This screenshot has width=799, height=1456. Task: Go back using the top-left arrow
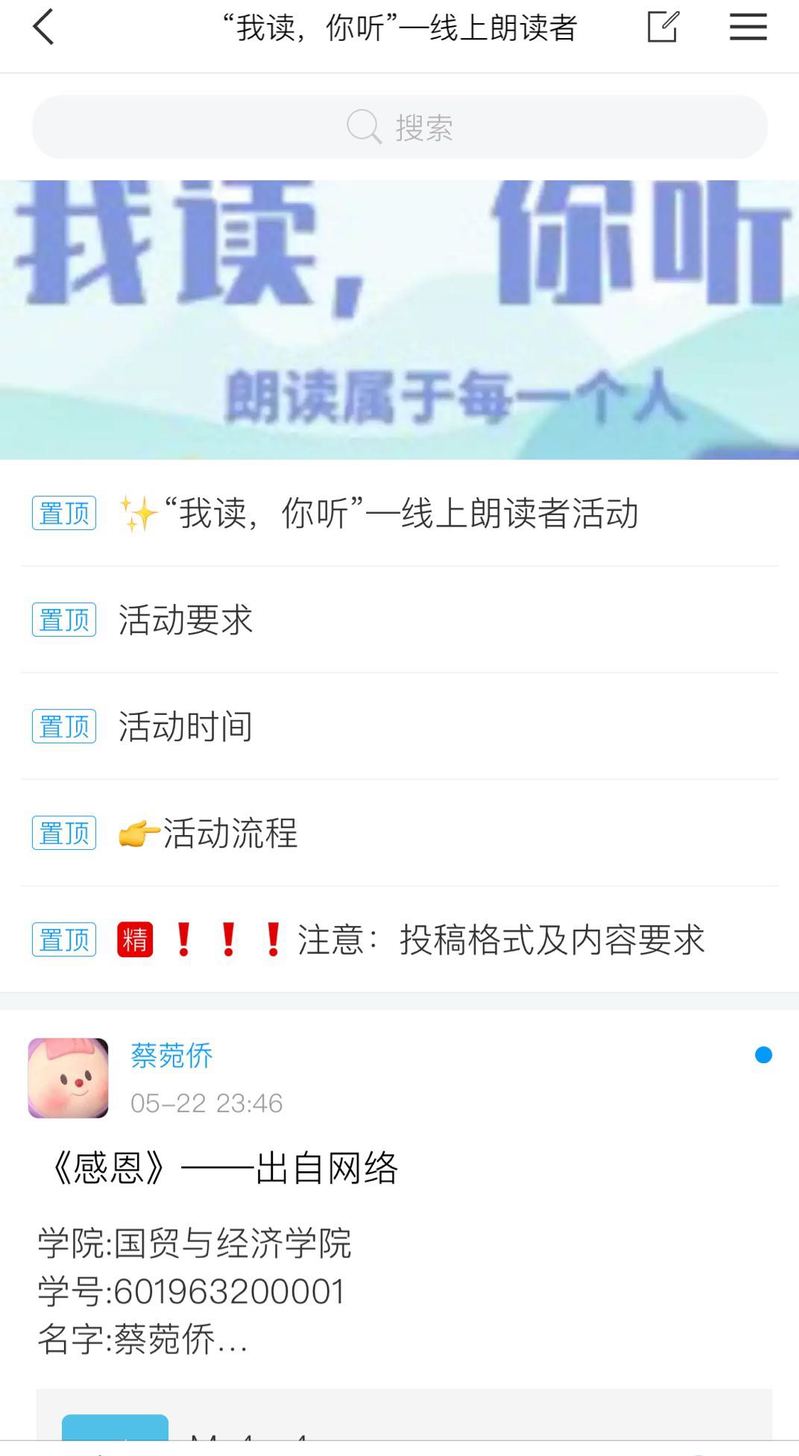(x=43, y=27)
